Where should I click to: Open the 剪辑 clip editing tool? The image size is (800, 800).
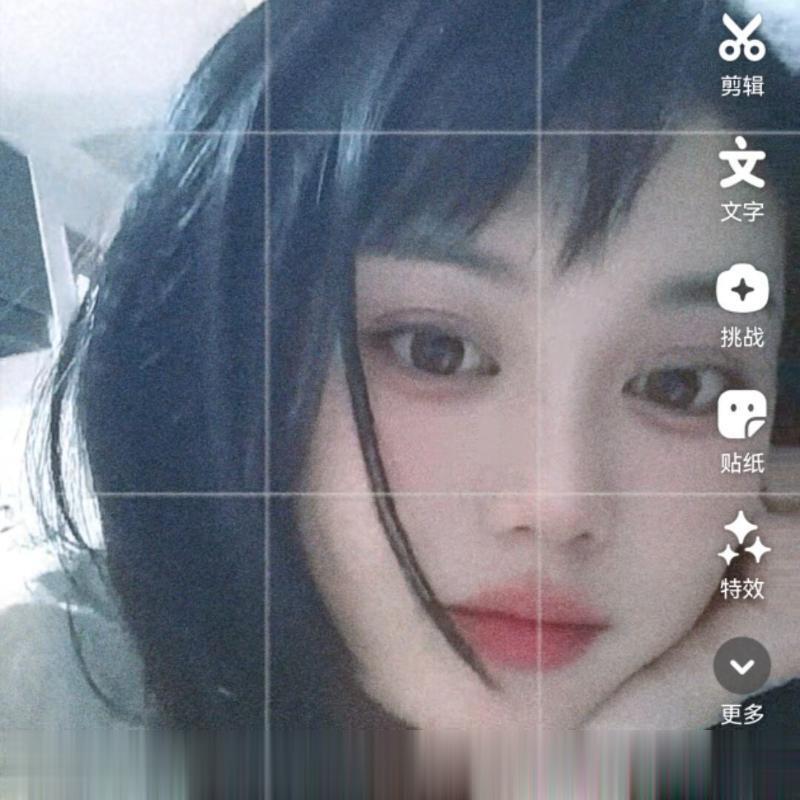[x=741, y=40]
